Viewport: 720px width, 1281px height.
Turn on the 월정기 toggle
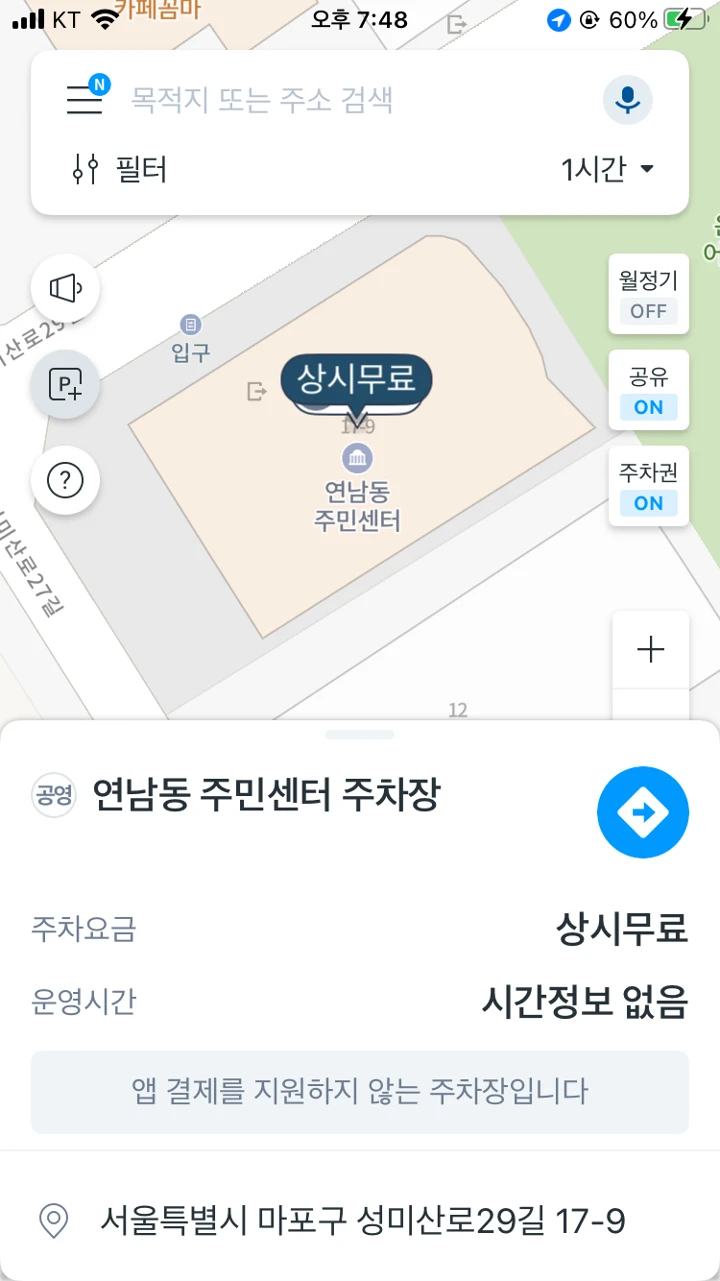[x=648, y=294]
